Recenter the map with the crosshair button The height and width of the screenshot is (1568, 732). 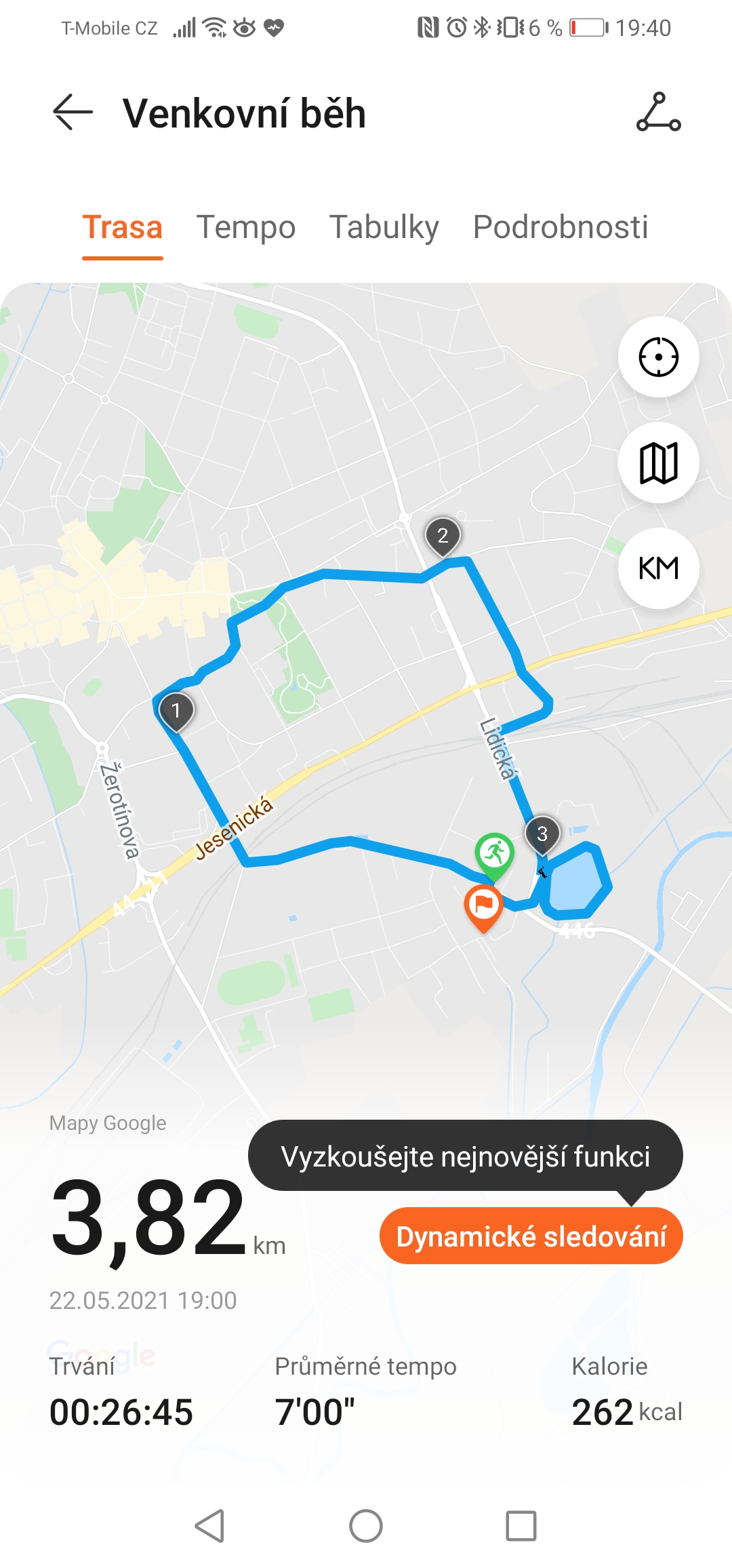658,357
